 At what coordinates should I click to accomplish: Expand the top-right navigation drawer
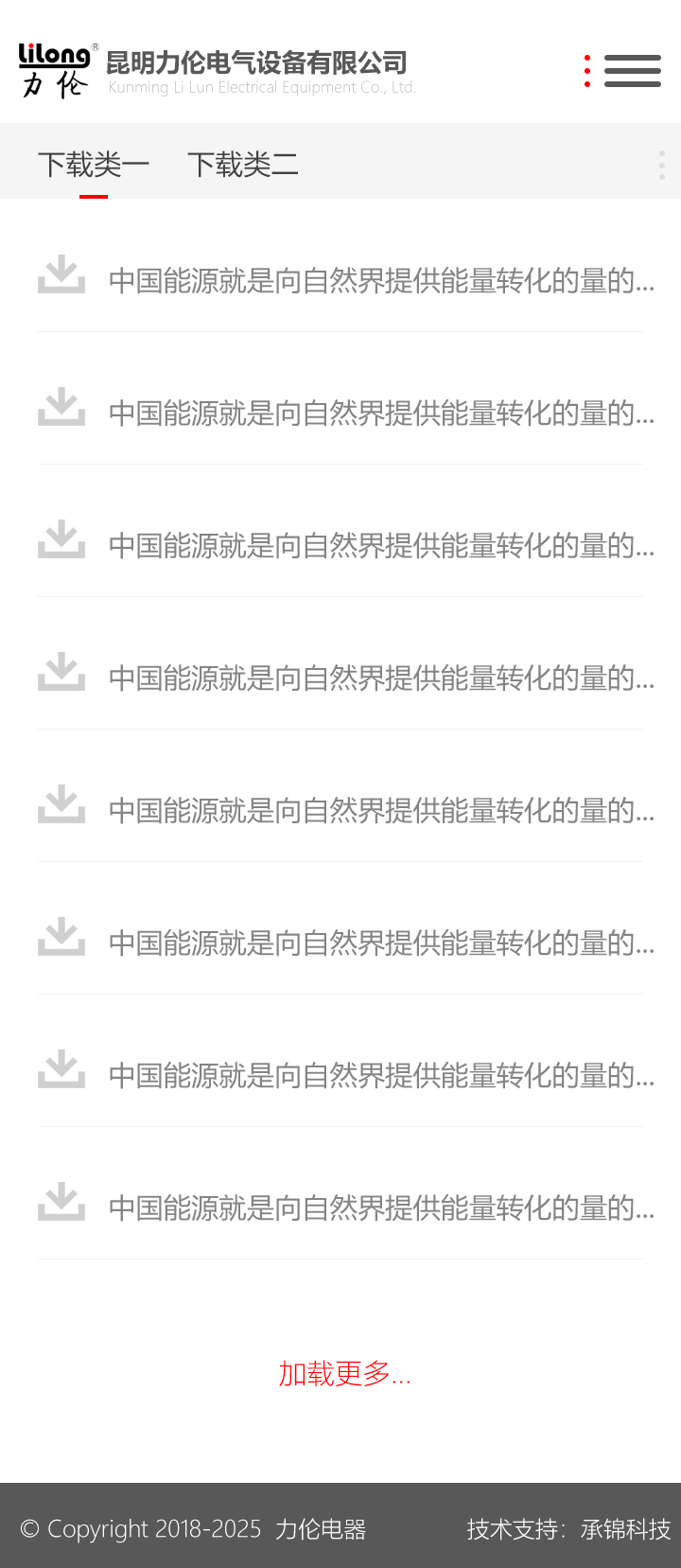point(632,70)
